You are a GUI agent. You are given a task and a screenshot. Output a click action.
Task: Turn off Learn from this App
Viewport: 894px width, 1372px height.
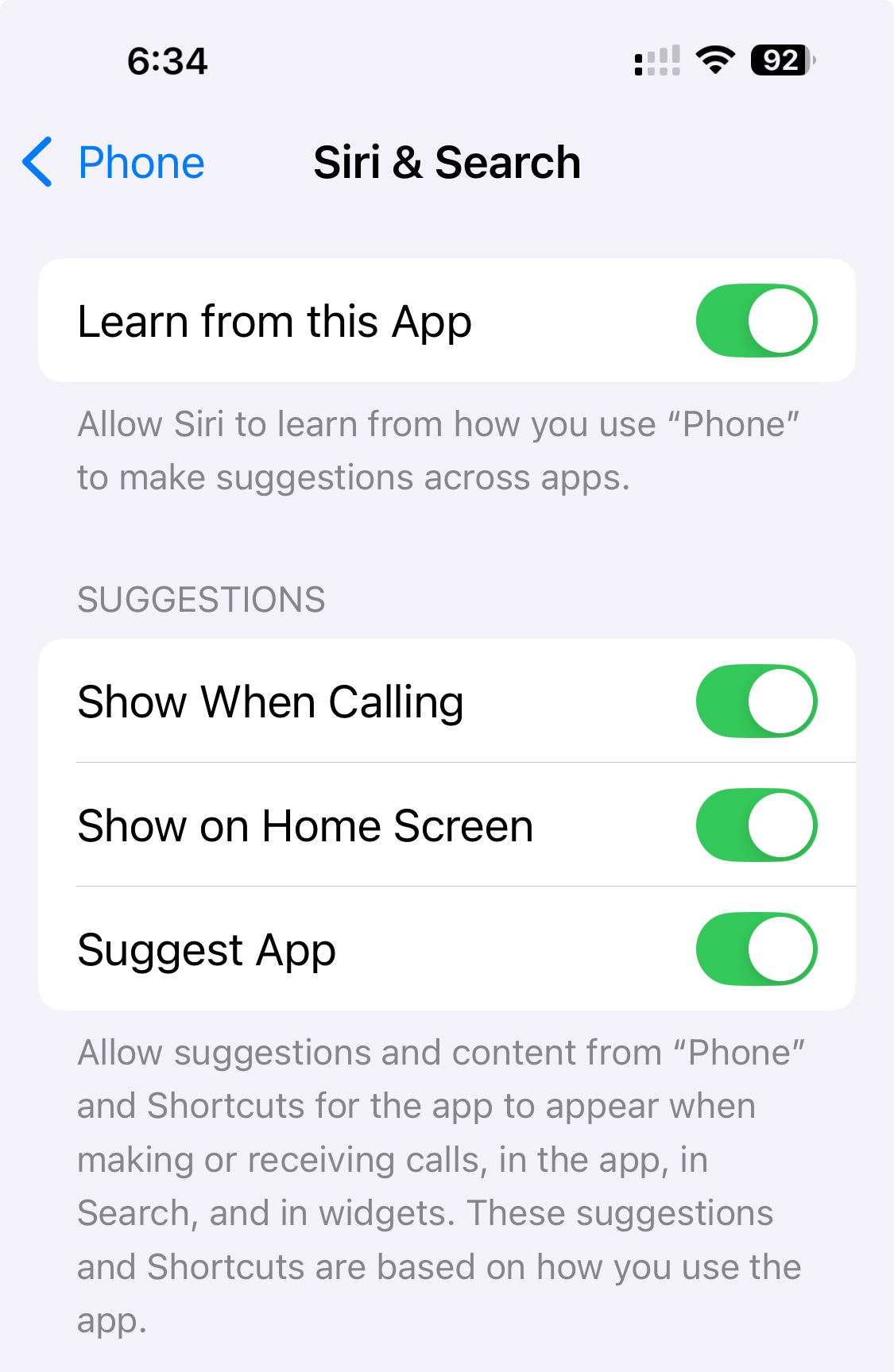[756, 321]
